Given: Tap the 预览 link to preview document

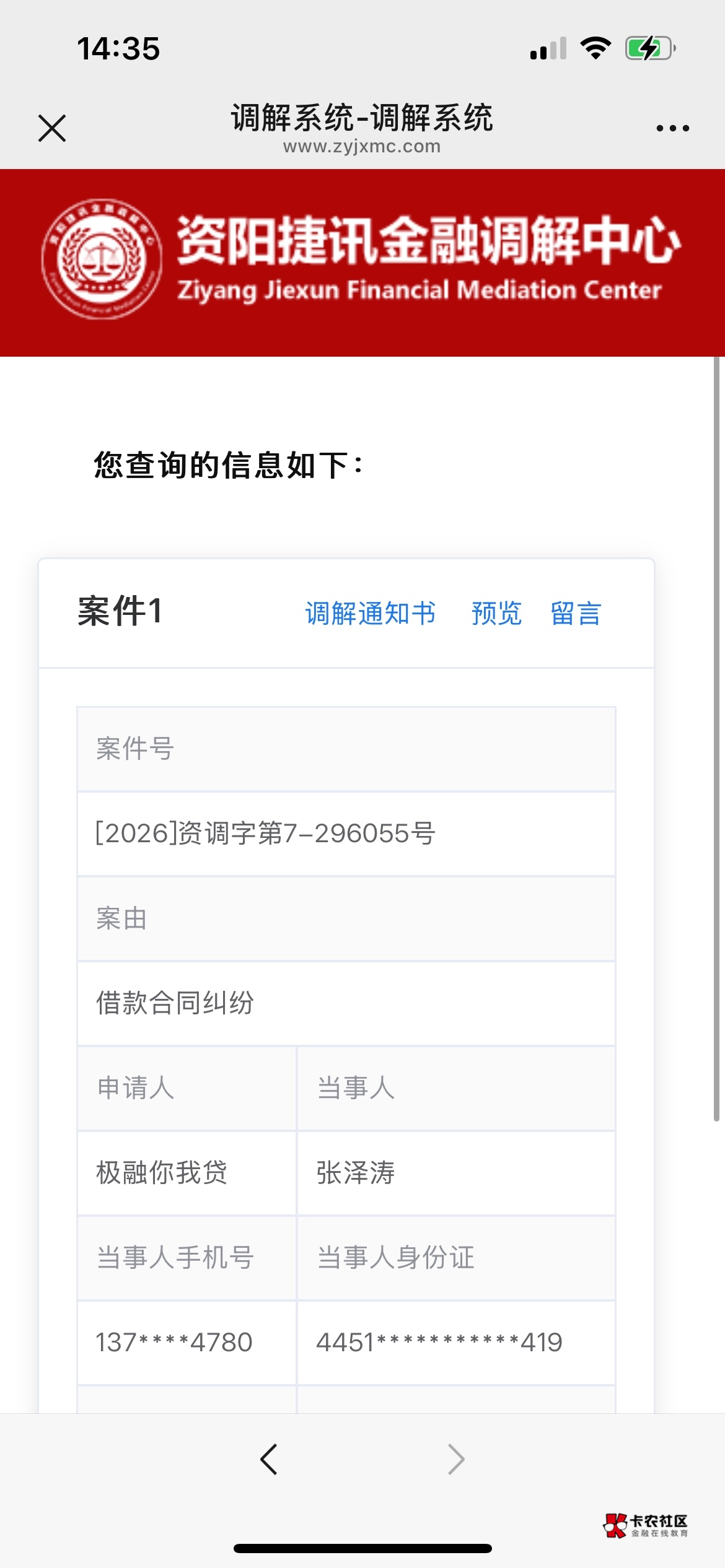Looking at the screenshot, I should [496, 614].
